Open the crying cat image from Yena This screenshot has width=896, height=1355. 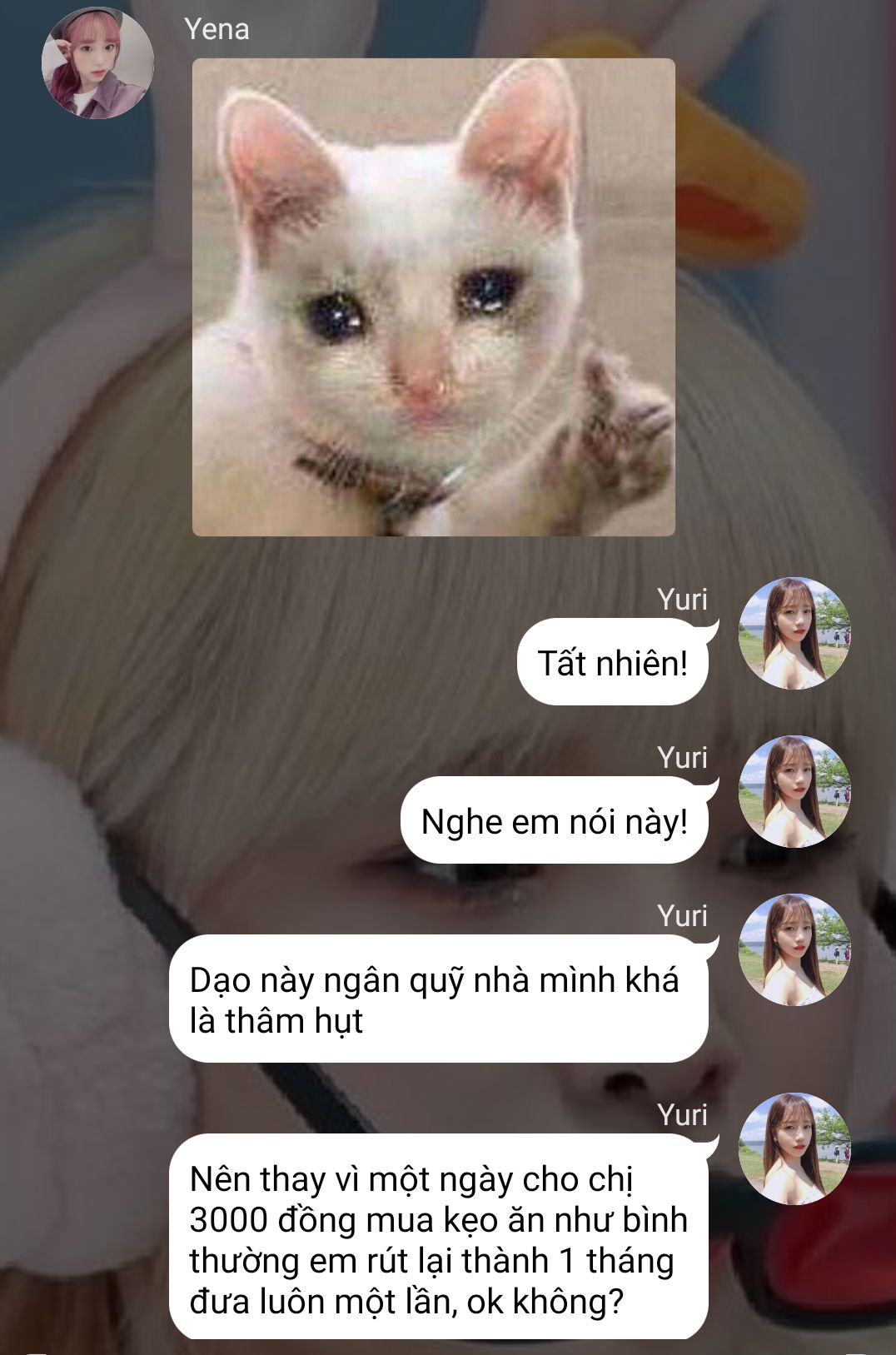[433, 297]
